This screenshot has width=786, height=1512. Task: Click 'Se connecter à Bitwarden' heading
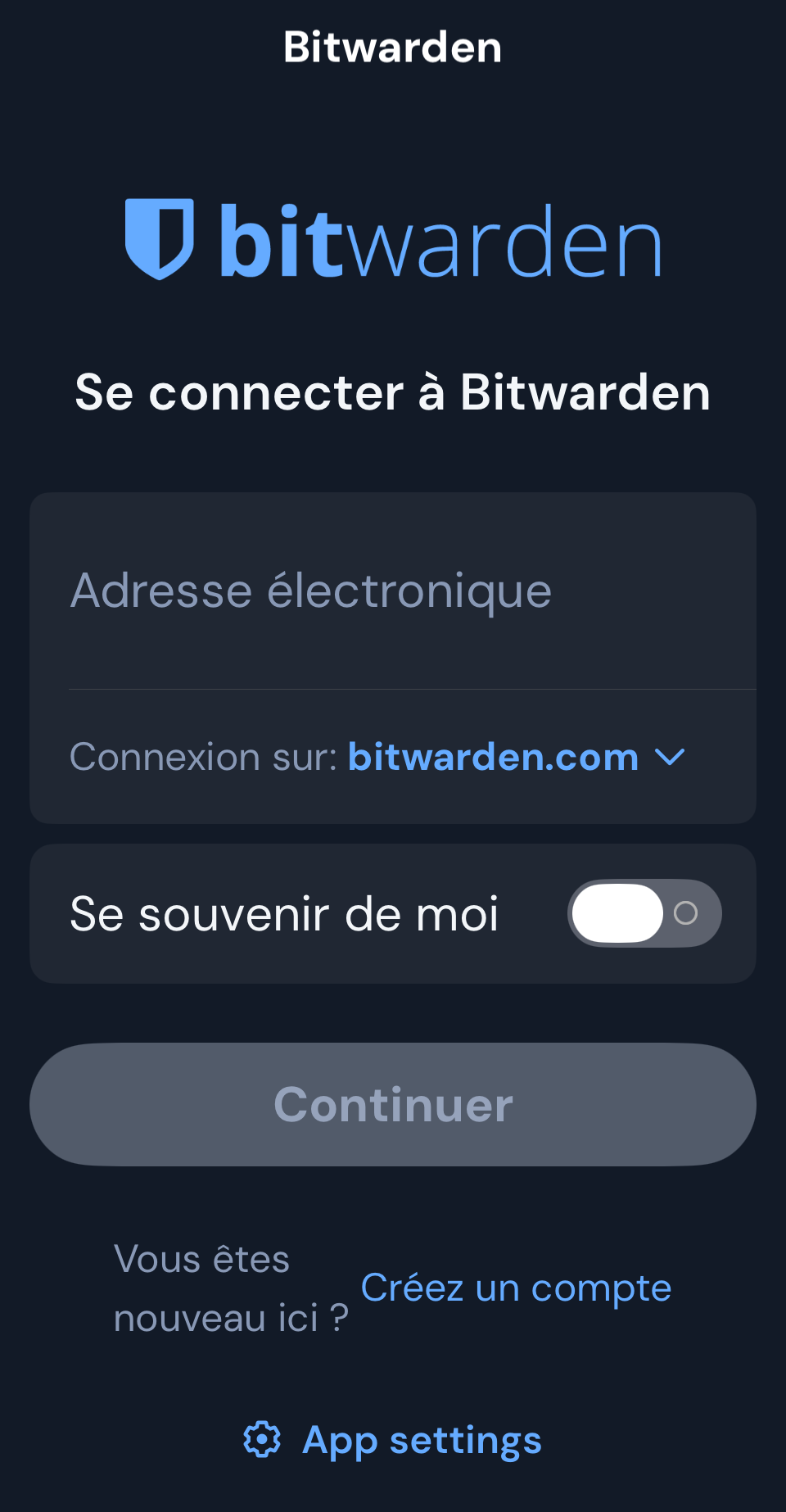tap(392, 392)
